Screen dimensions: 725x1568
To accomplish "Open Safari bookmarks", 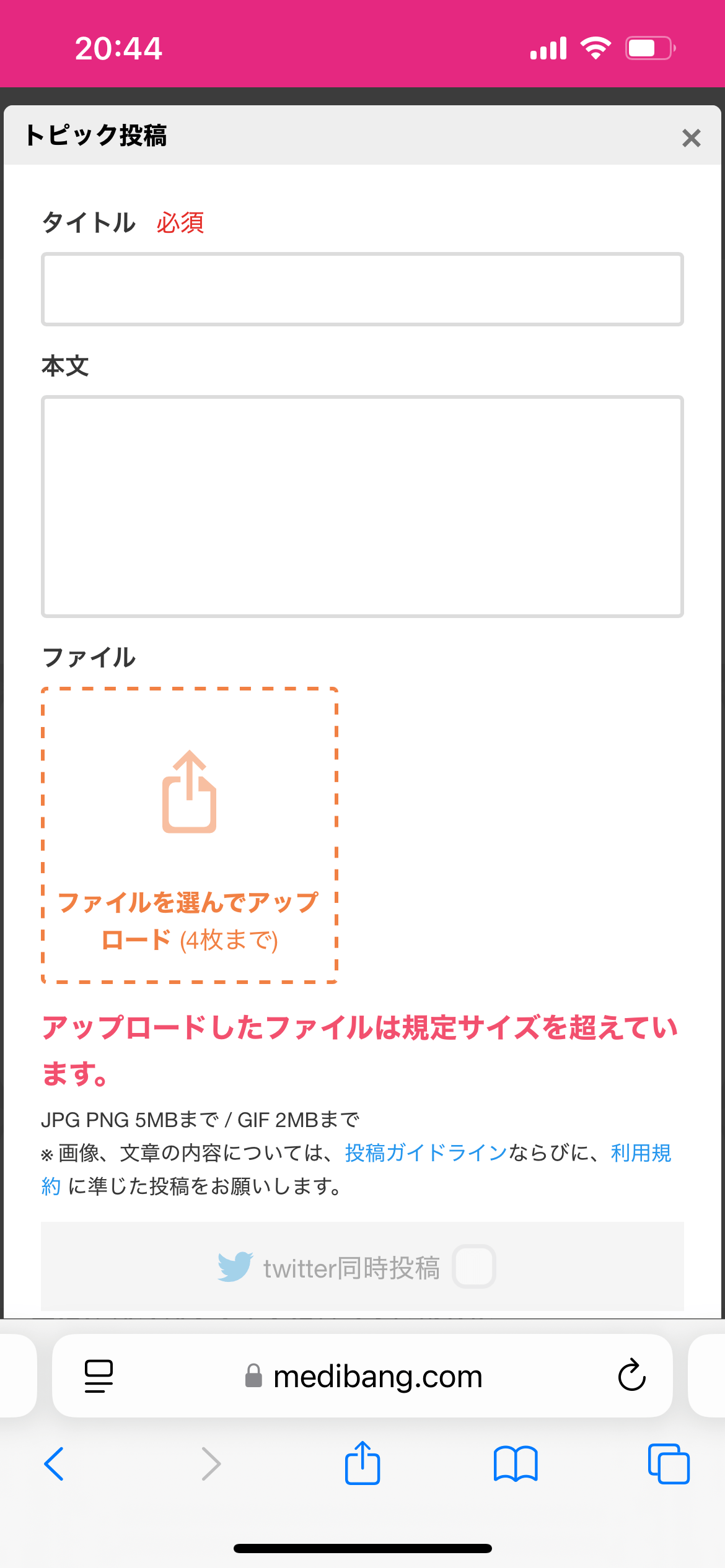I will tap(515, 1464).
